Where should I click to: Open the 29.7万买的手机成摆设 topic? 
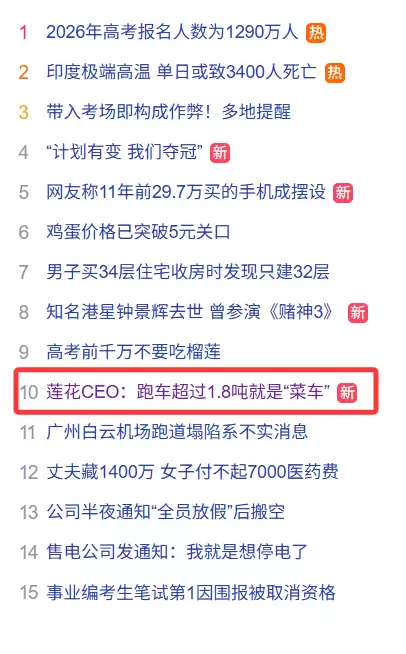click(186, 192)
